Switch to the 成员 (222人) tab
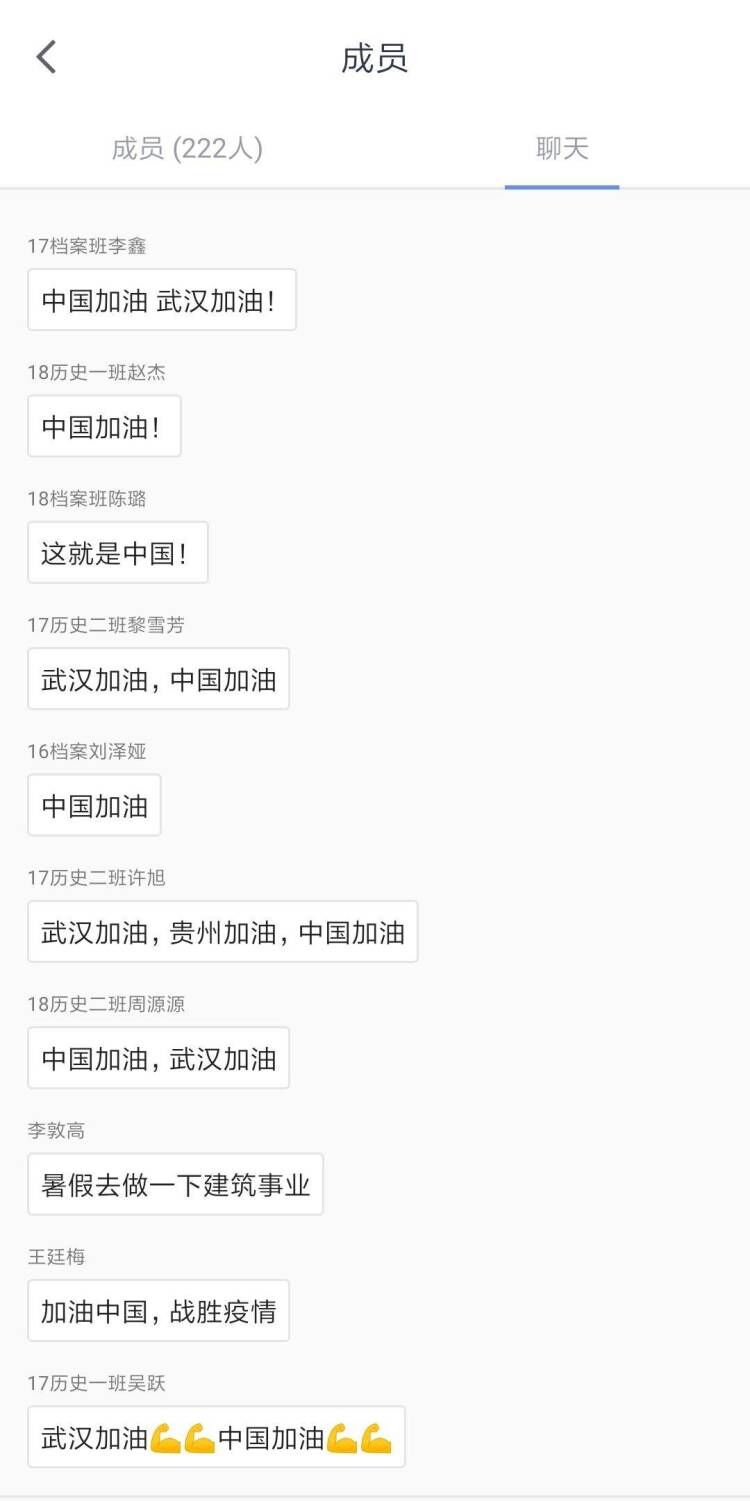This screenshot has height=1501, width=750. 187,149
